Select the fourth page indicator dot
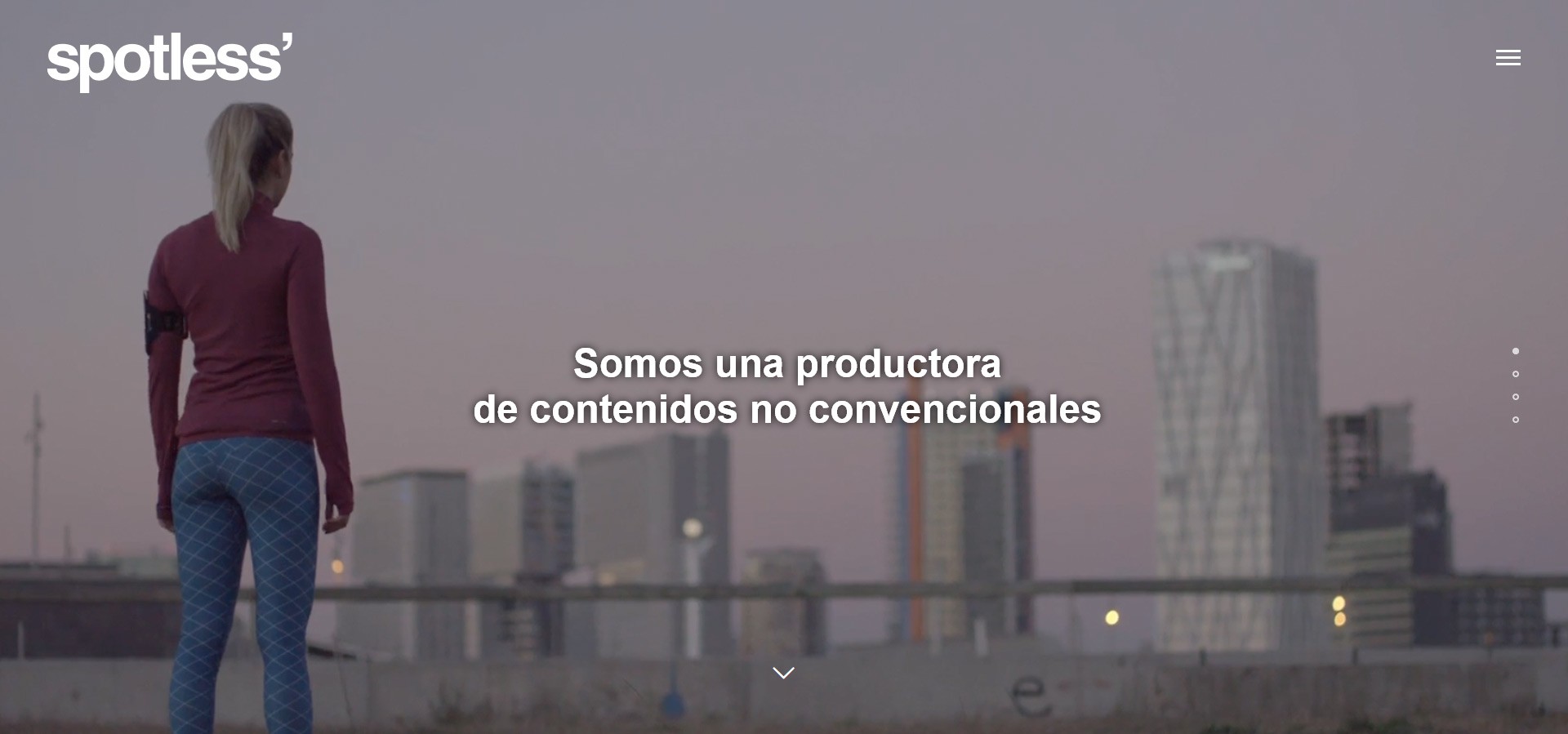Screen dimensions: 1568x734 click(x=1516, y=420)
